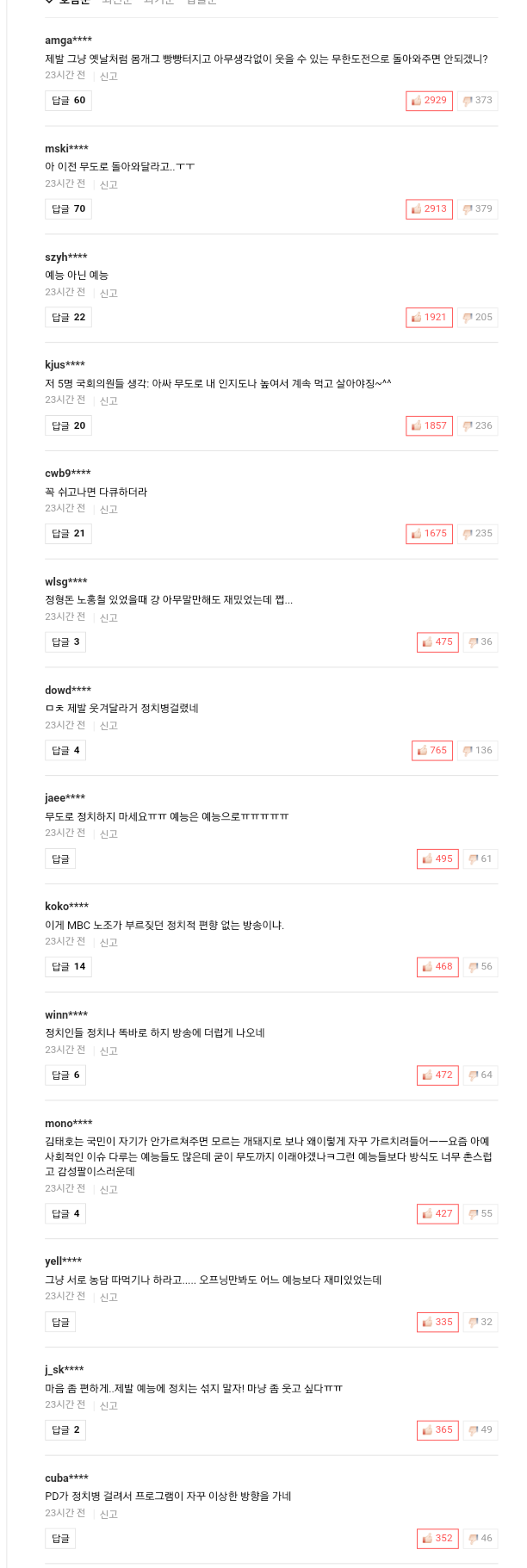Reply to yell****'s comment
The height and width of the screenshot is (1568, 527).
(60, 1323)
